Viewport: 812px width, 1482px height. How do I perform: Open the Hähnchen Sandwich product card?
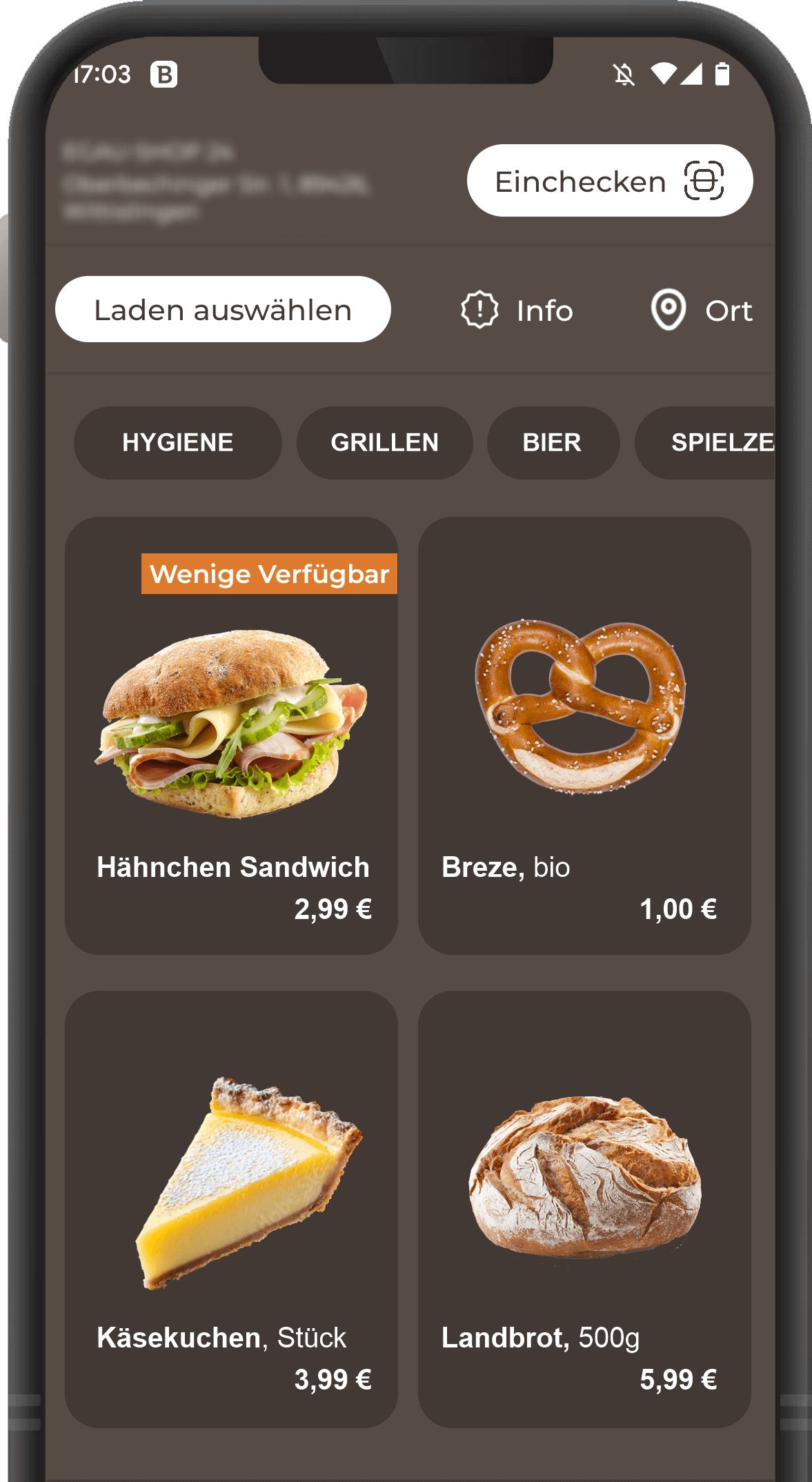(231, 735)
